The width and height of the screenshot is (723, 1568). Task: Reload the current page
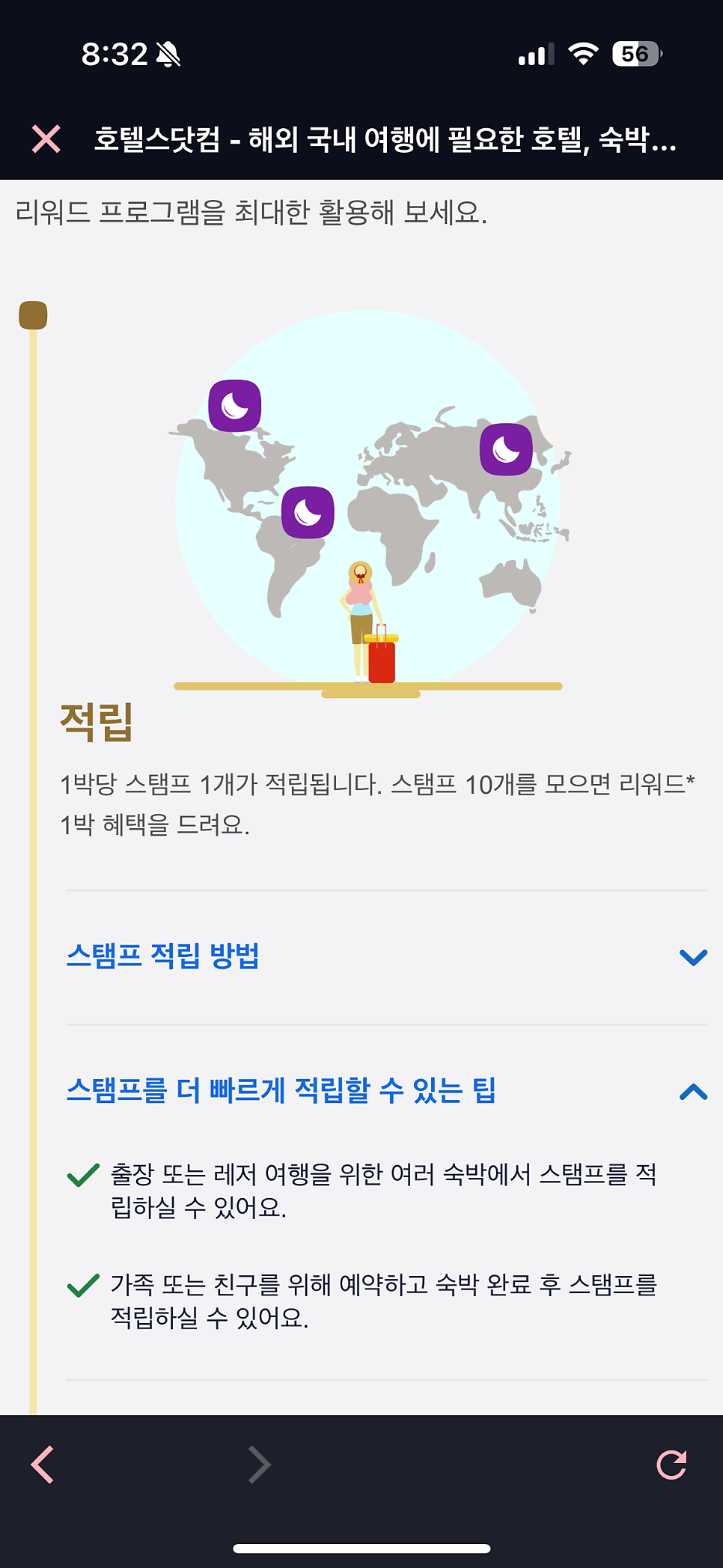(671, 1465)
